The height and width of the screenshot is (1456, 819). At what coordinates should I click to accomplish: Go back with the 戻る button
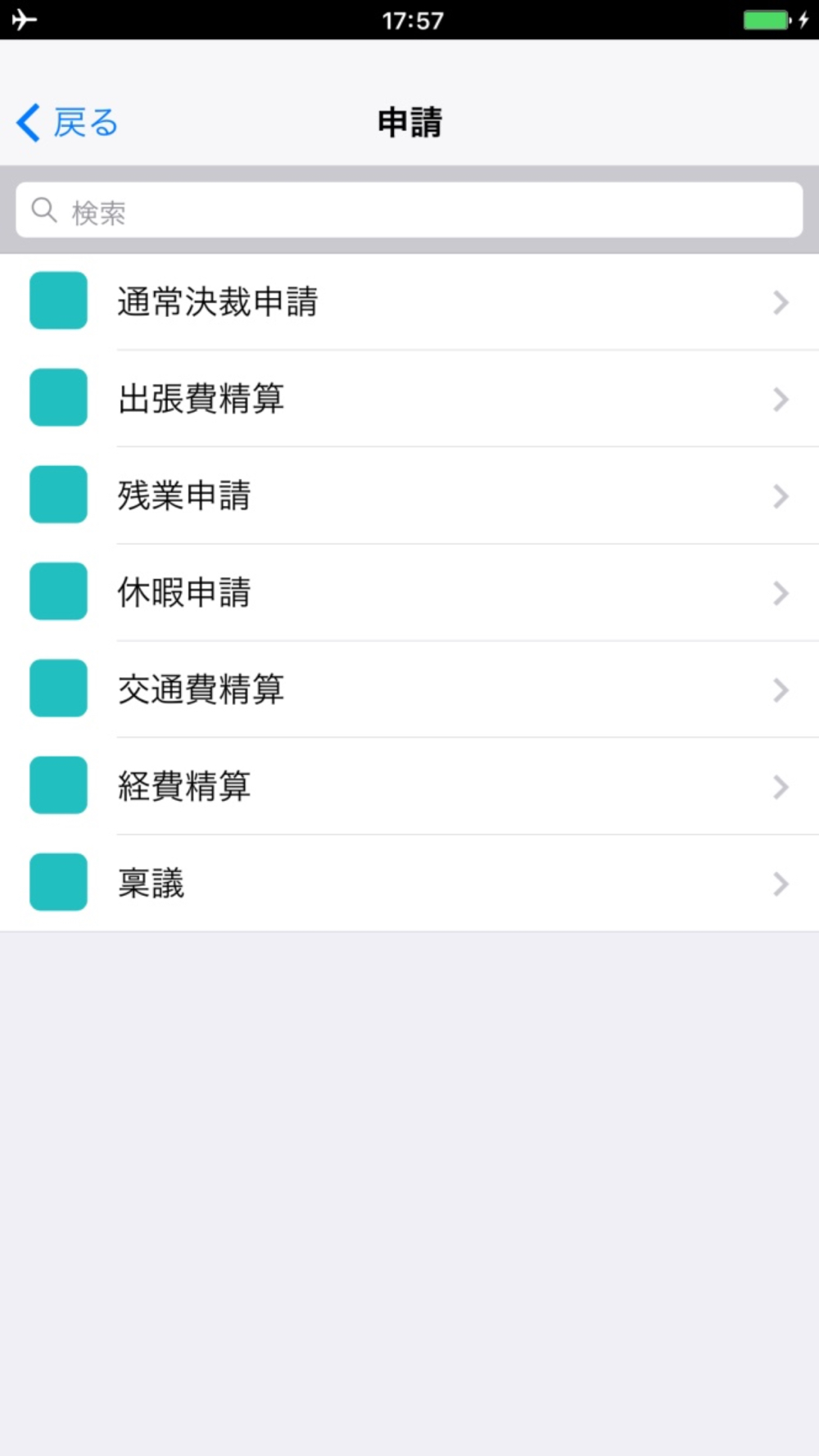(x=67, y=123)
